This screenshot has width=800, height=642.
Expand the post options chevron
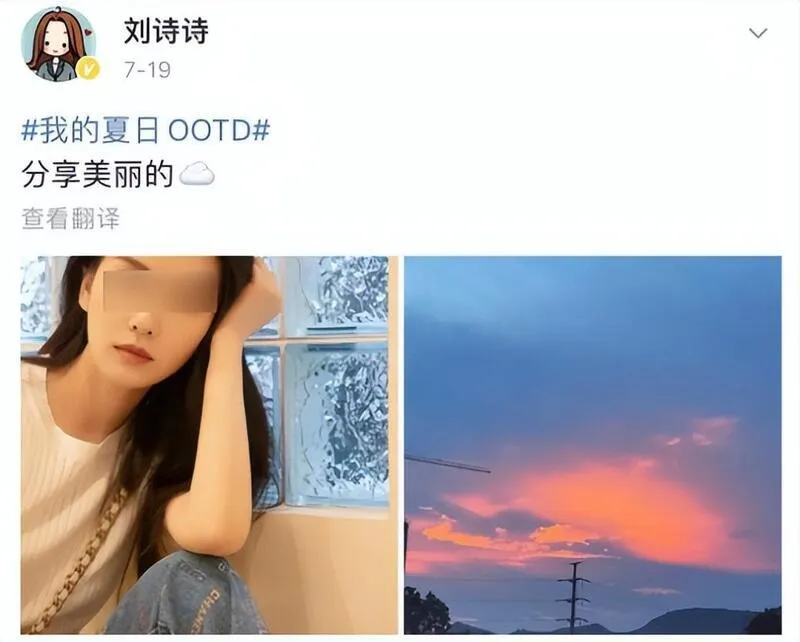tap(758, 33)
